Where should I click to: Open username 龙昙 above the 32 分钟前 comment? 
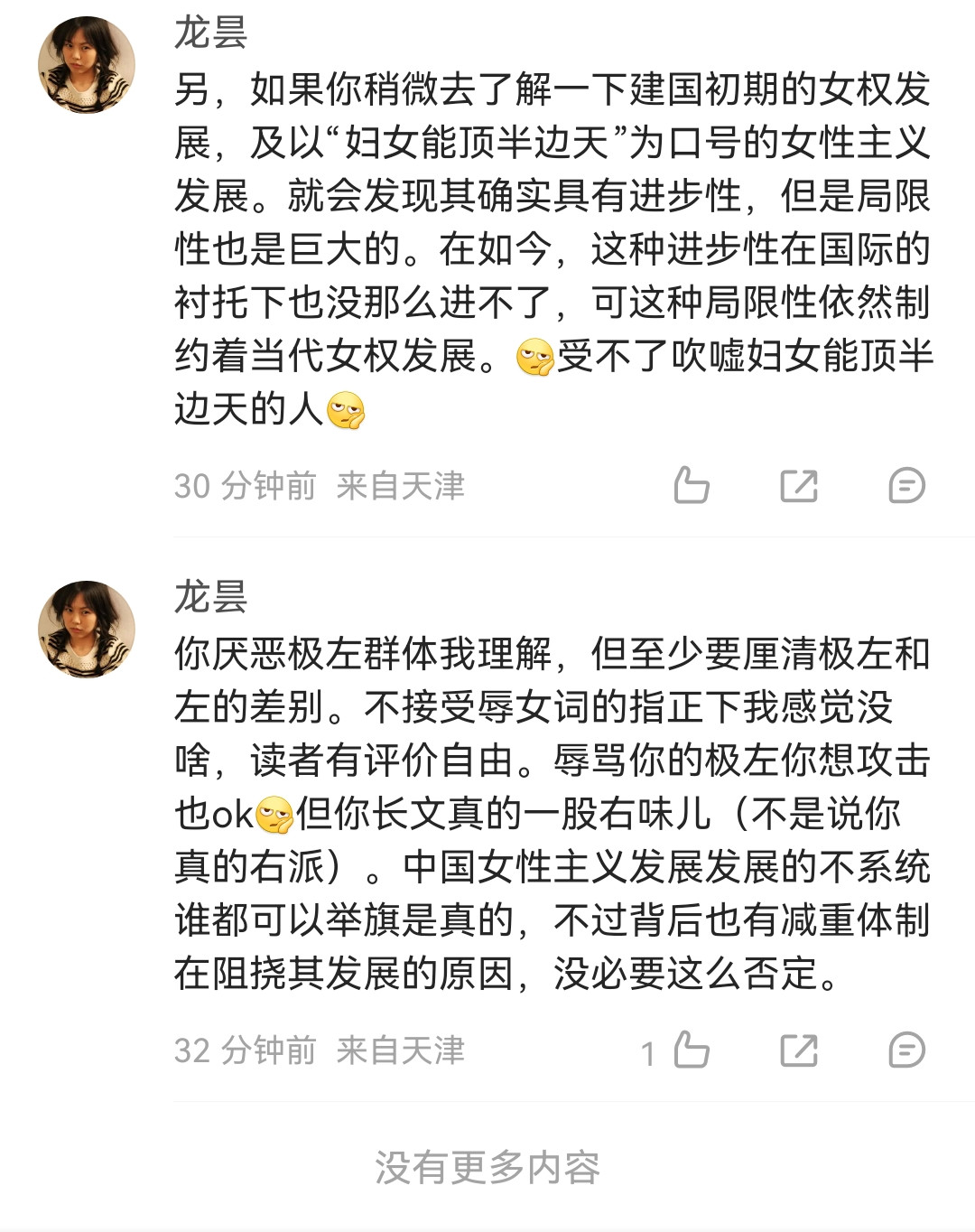point(210,597)
